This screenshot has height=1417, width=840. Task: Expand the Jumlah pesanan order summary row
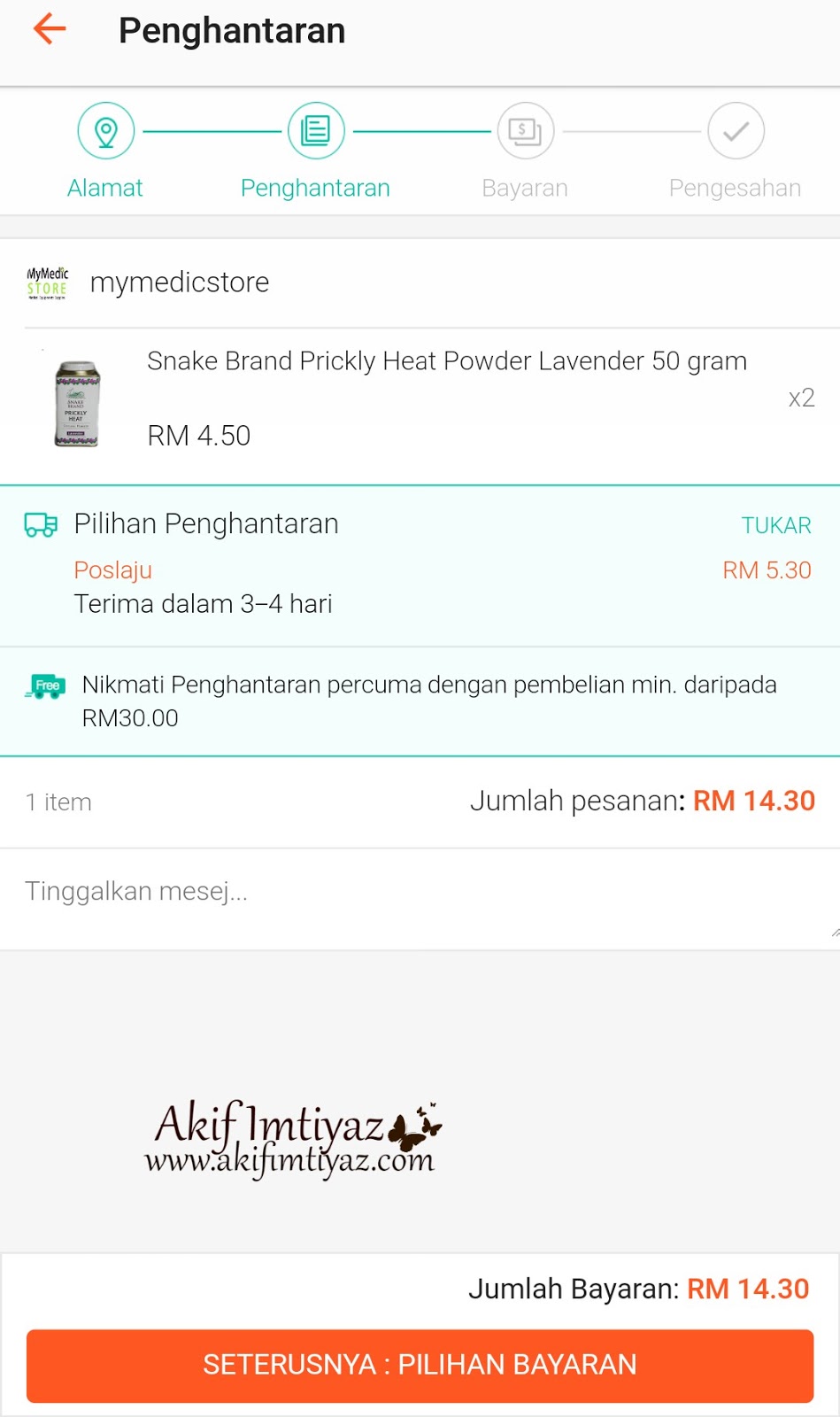pos(643,801)
